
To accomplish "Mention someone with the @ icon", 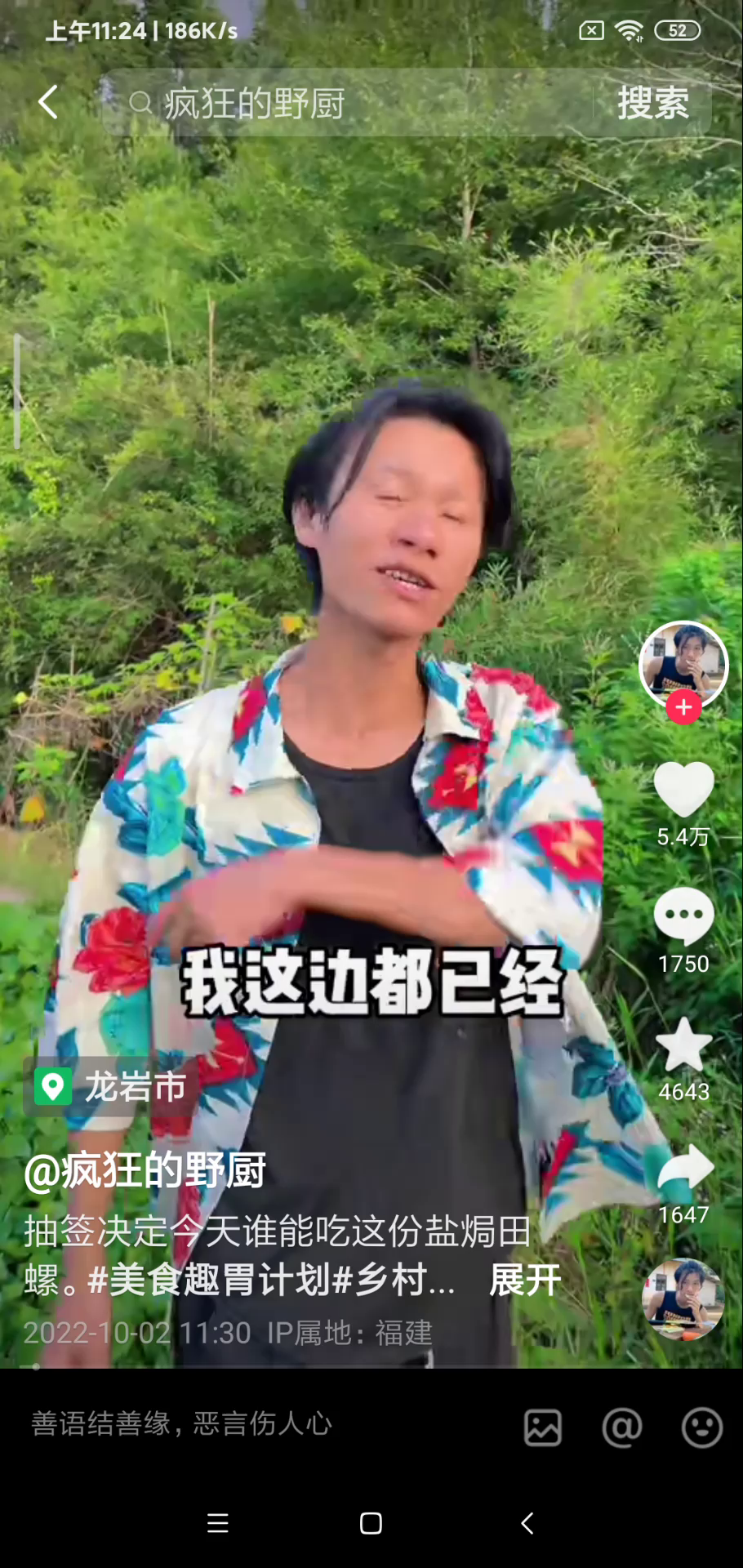I will pos(622,1428).
